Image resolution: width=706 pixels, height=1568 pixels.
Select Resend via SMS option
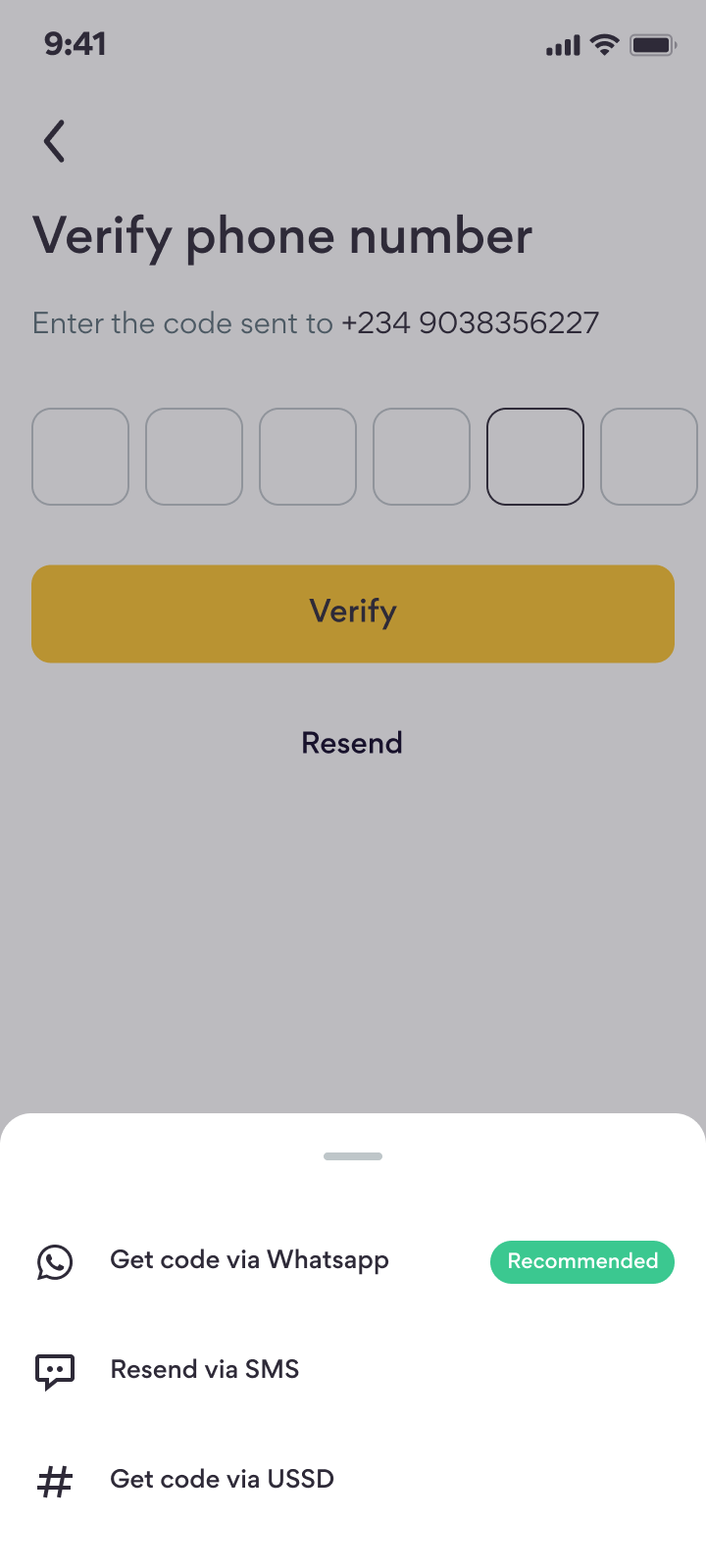tap(204, 1370)
